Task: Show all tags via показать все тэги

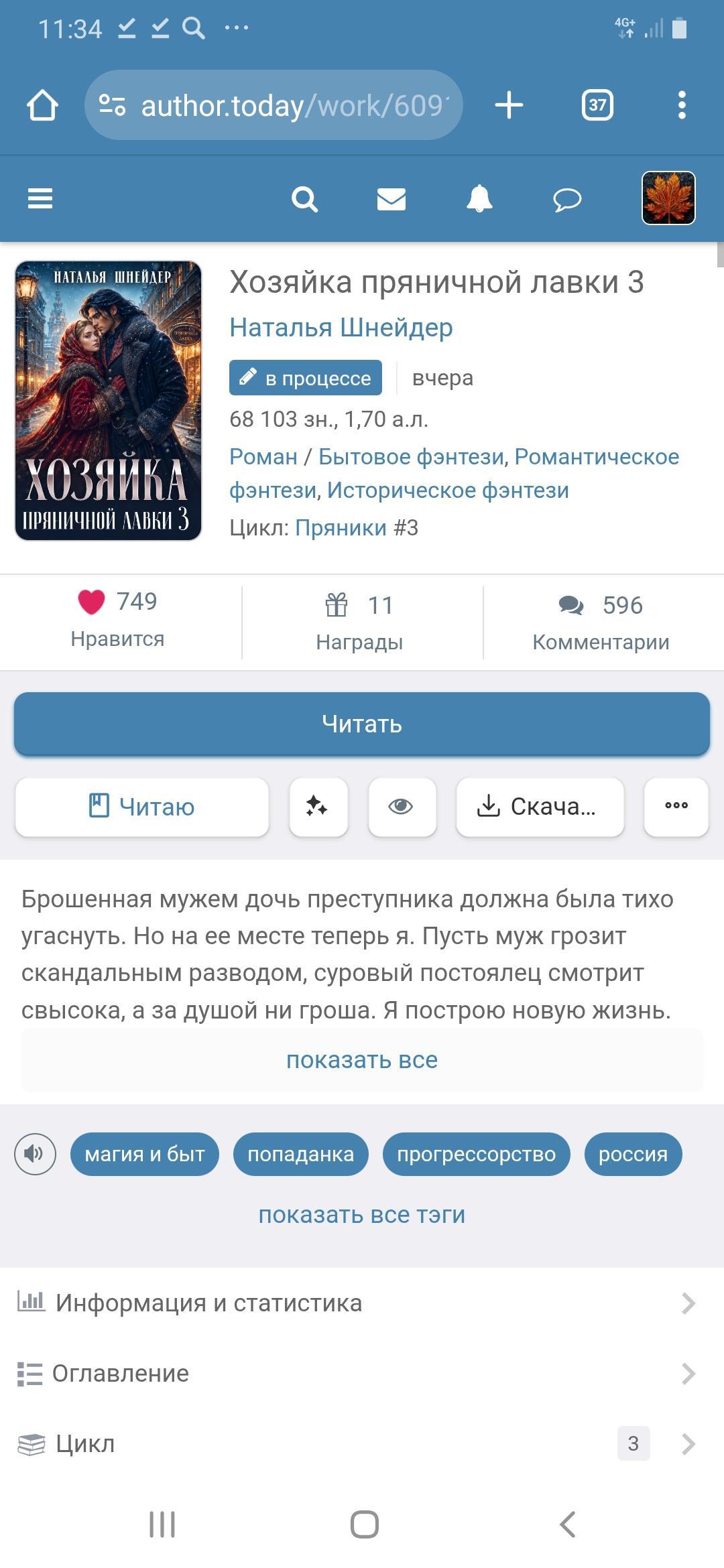Action: click(362, 1215)
